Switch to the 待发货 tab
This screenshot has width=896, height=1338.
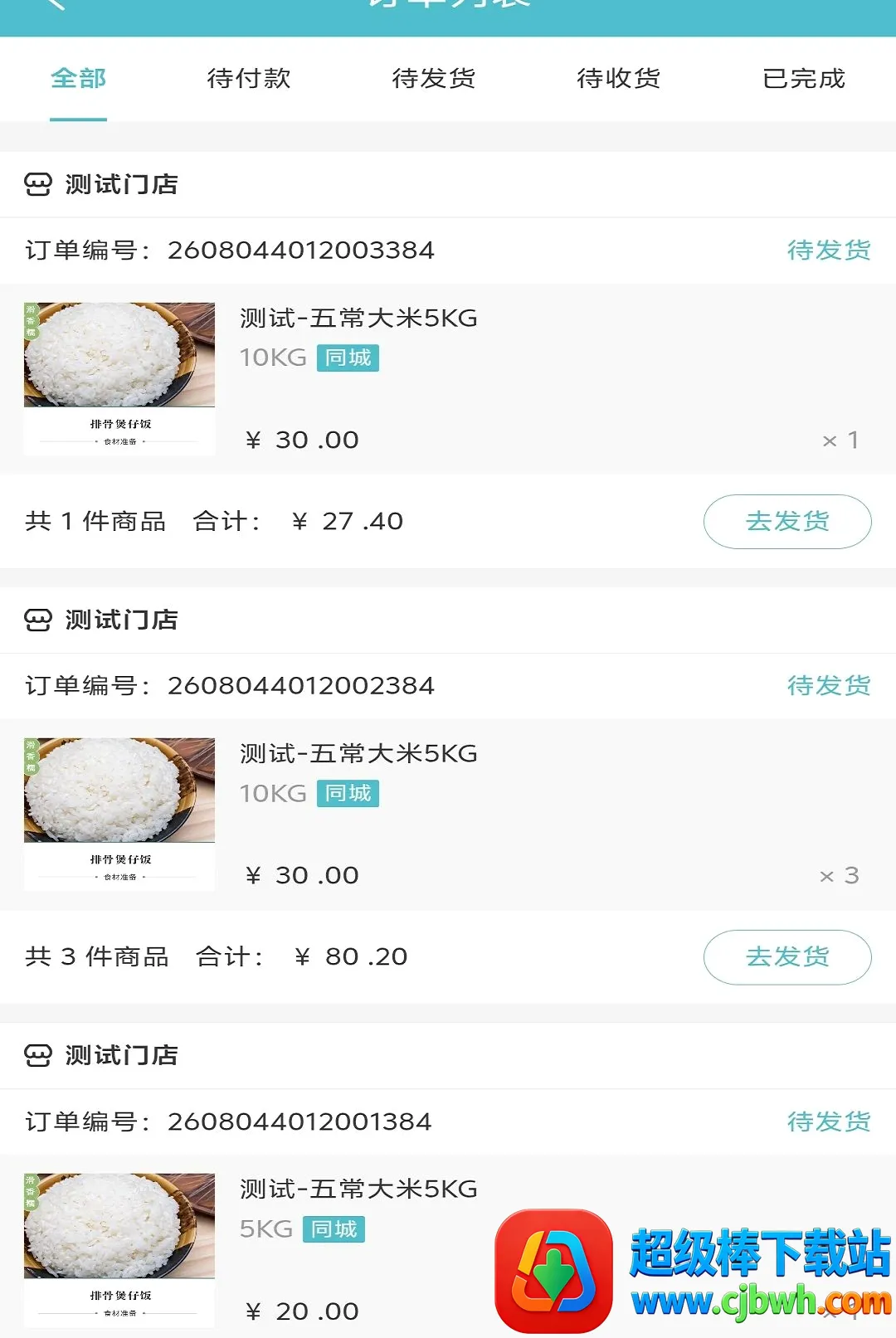[x=434, y=79]
